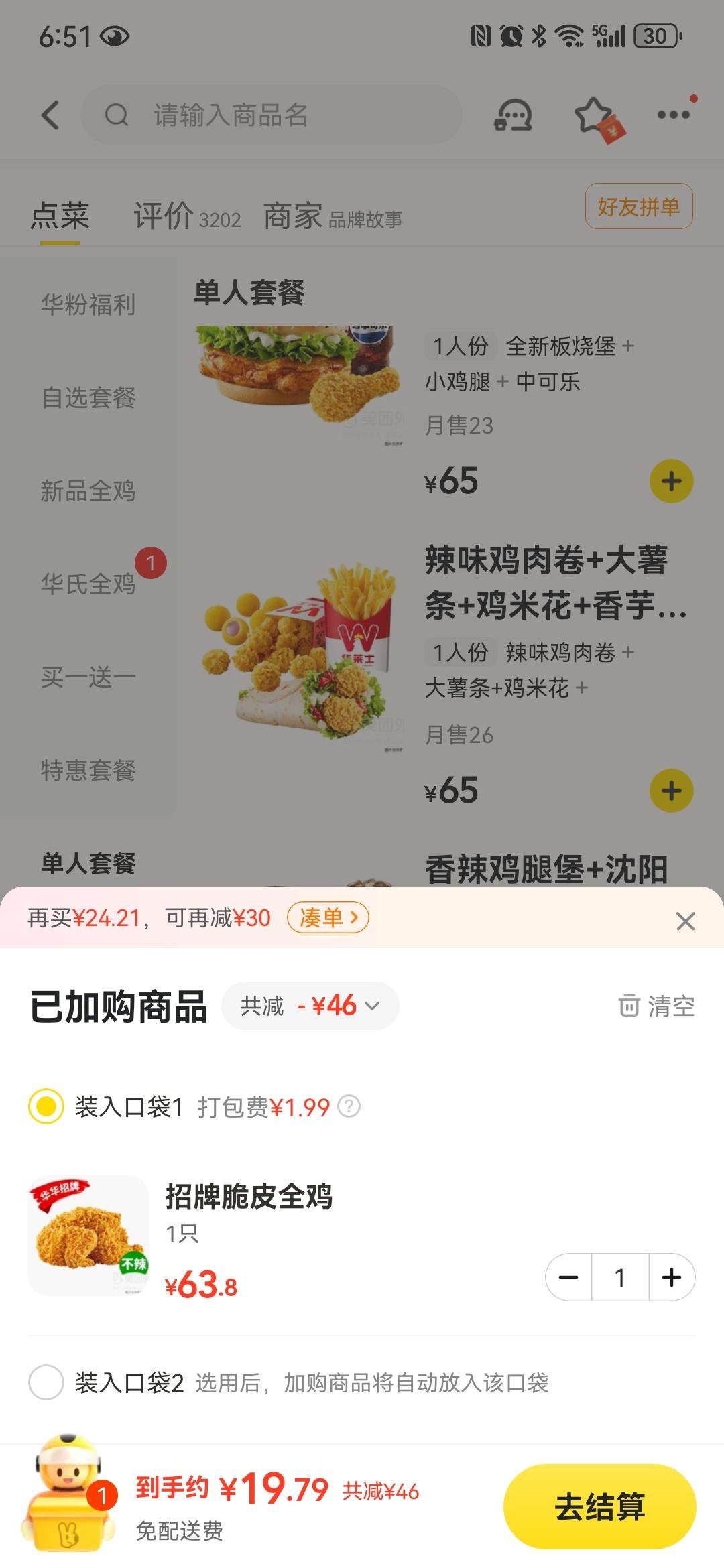The image size is (724, 1568).
Task: Open the more options menu icon
Action: 674,115
